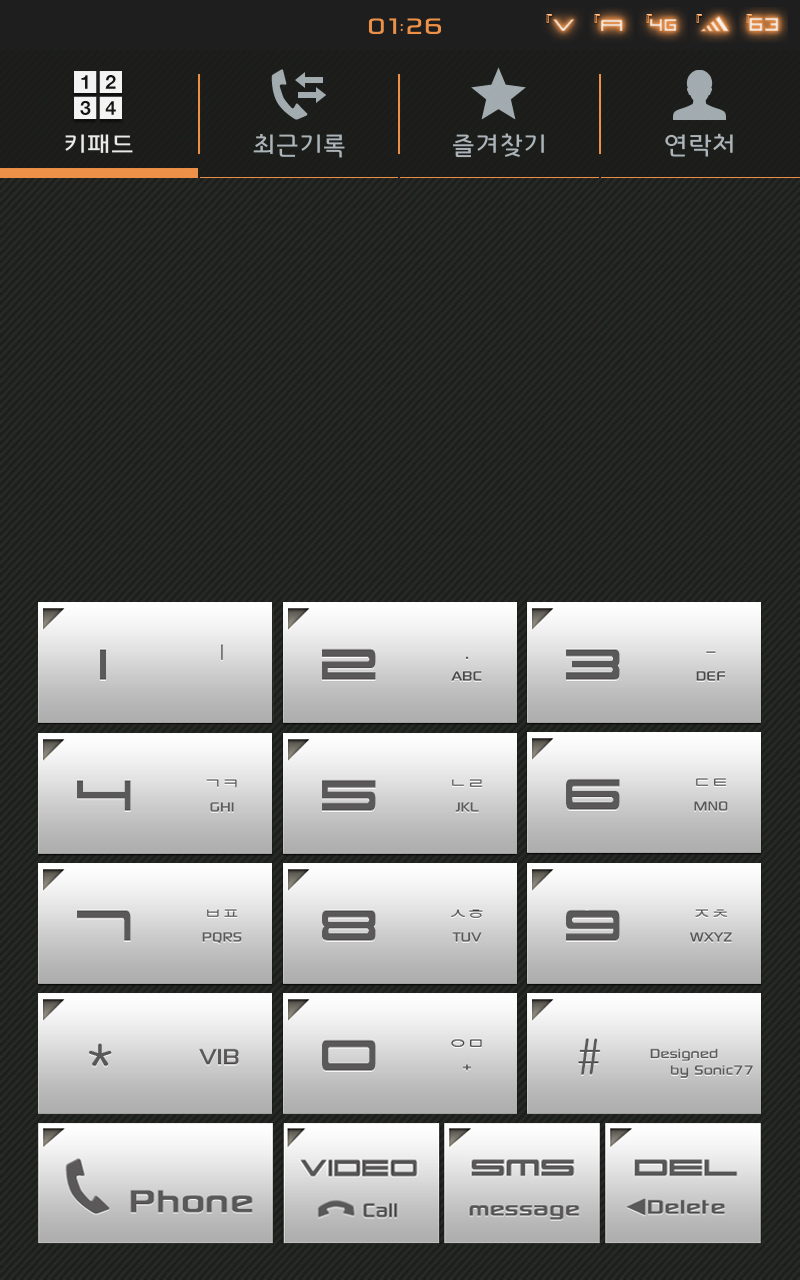800x1280 pixels.
Task: Select the 키패드 keypad tab
Action: point(99,115)
